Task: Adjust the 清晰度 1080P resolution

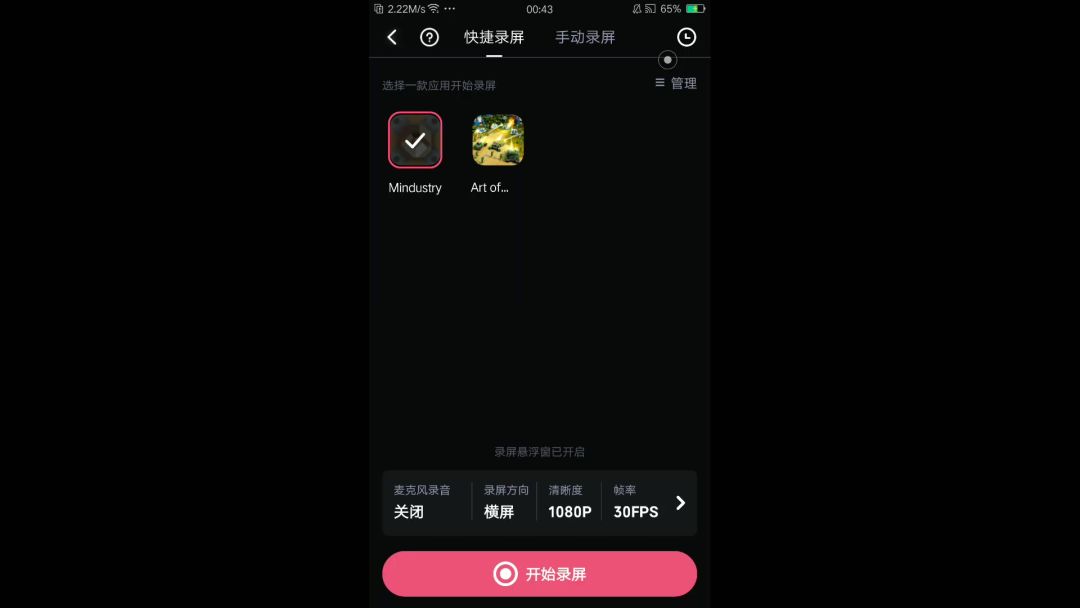Action: [x=569, y=502]
